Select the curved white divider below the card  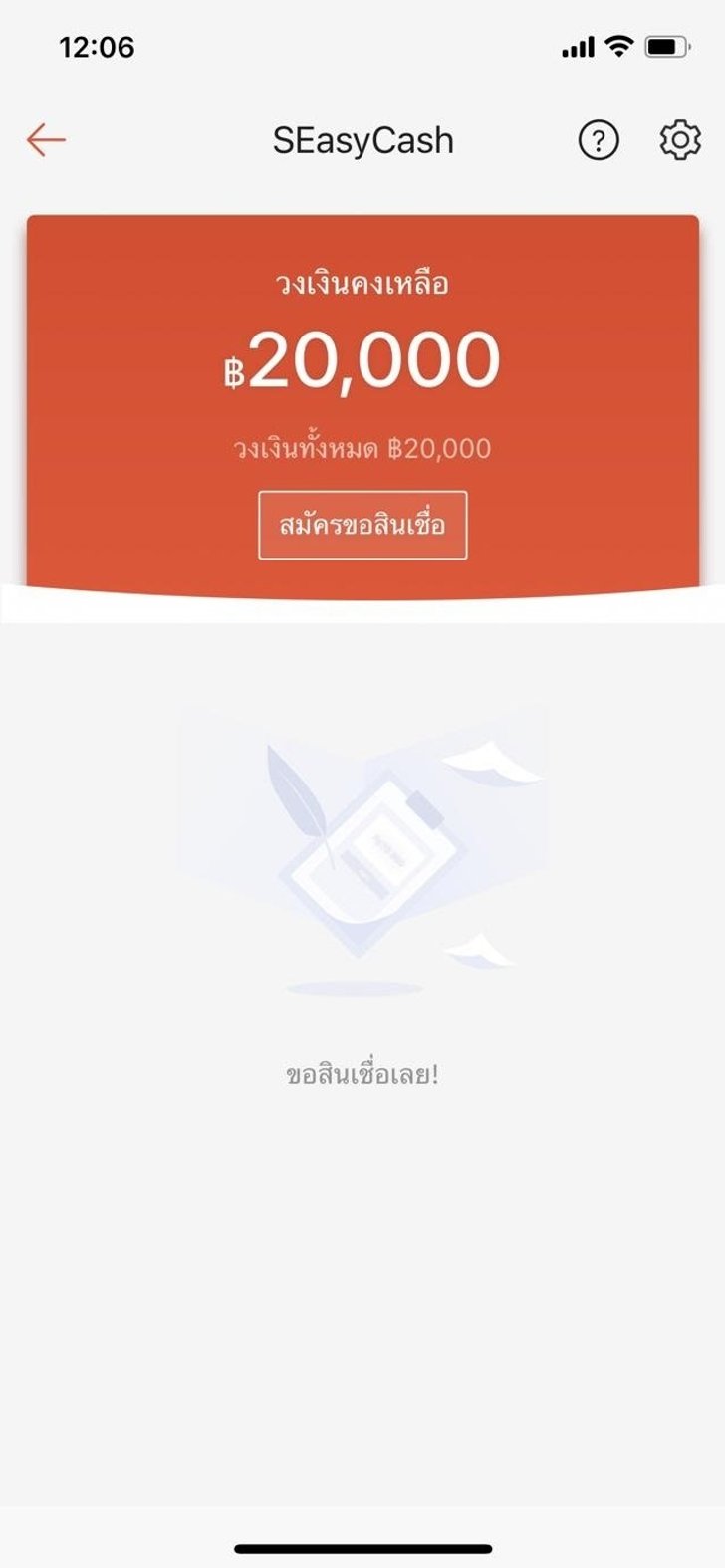click(x=362, y=595)
